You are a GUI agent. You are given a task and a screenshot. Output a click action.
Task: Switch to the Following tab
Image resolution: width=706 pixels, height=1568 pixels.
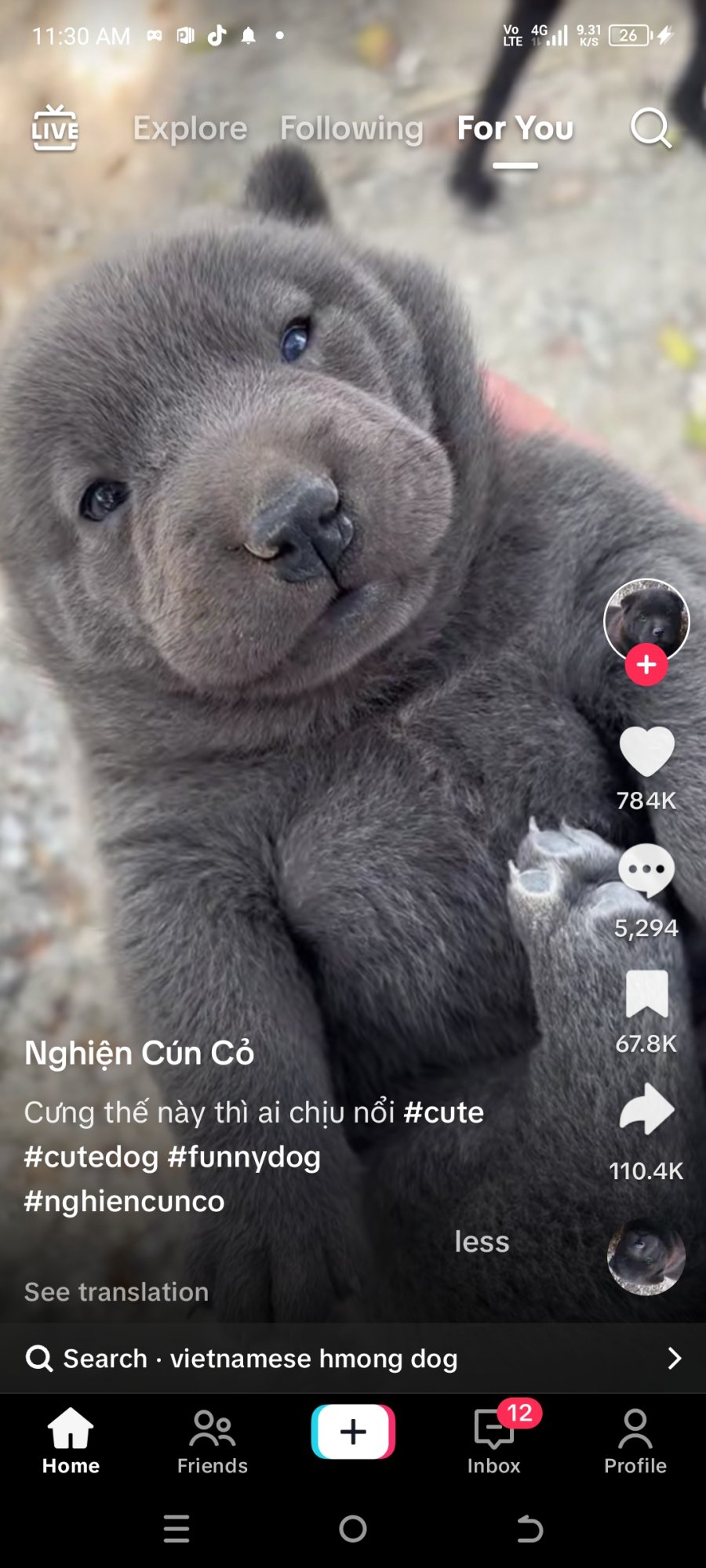[x=351, y=129]
